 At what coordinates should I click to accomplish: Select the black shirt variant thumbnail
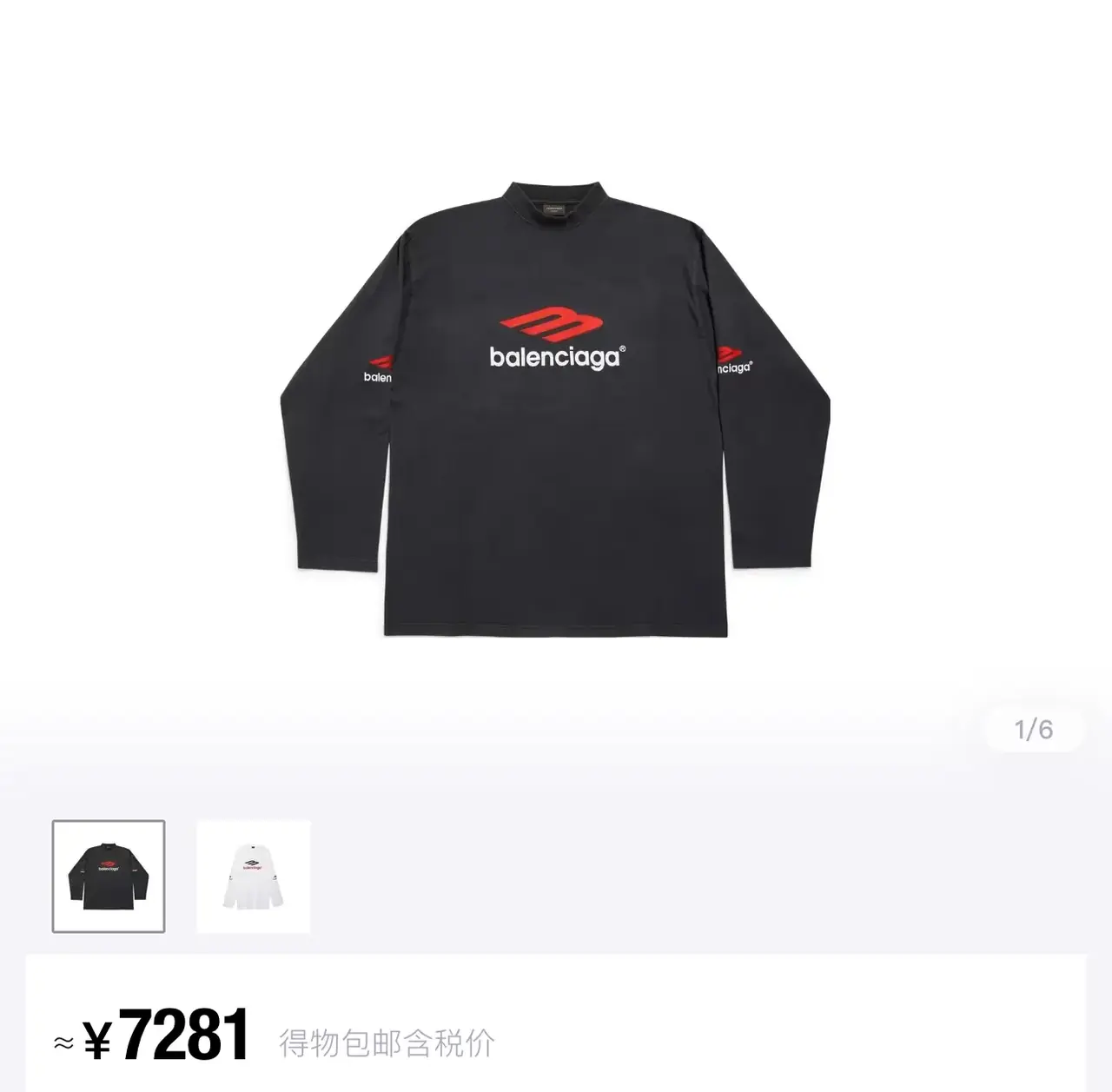click(x=109, y=876)
